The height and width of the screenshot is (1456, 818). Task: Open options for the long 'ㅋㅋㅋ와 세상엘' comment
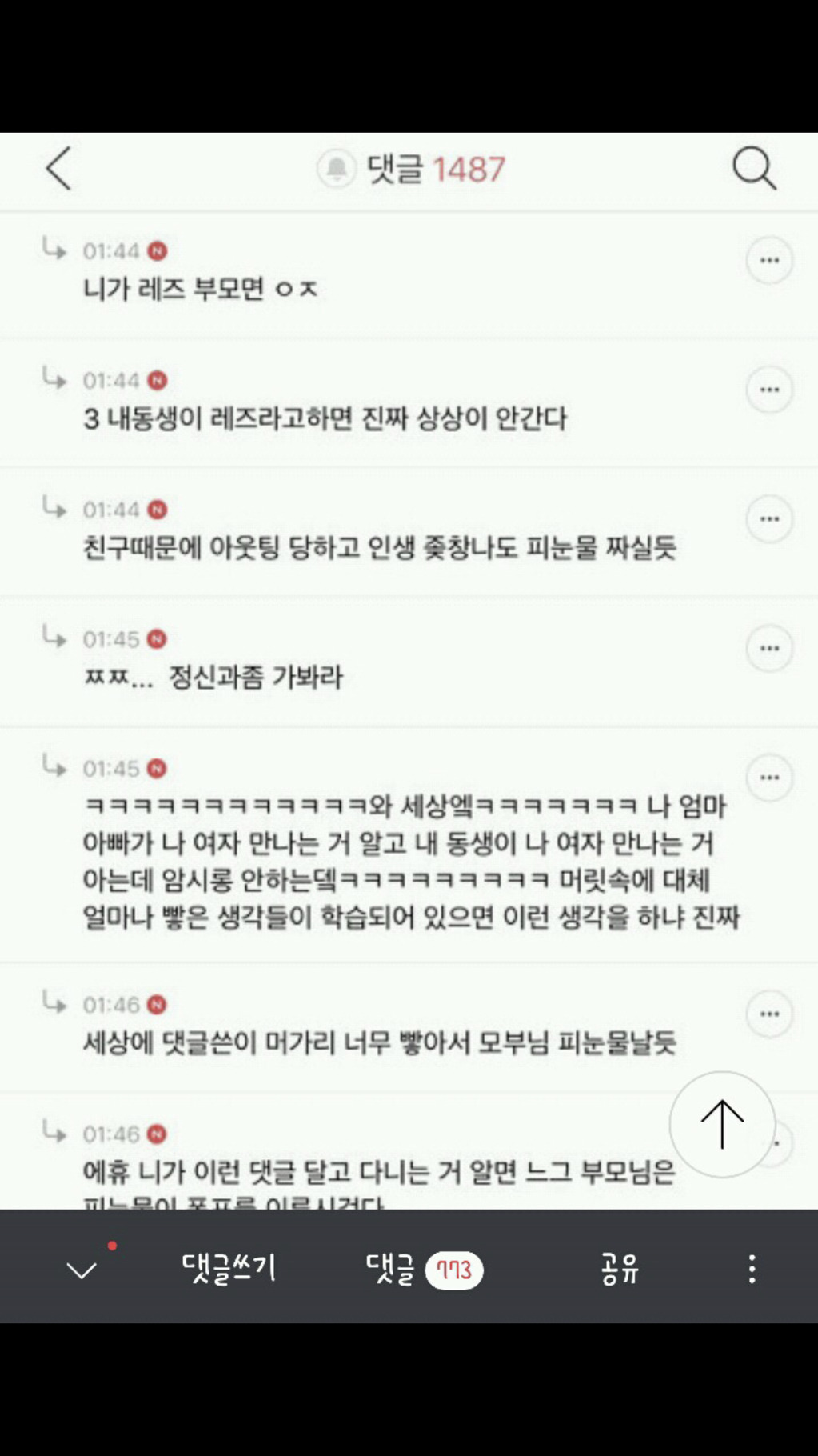(769, 778)
